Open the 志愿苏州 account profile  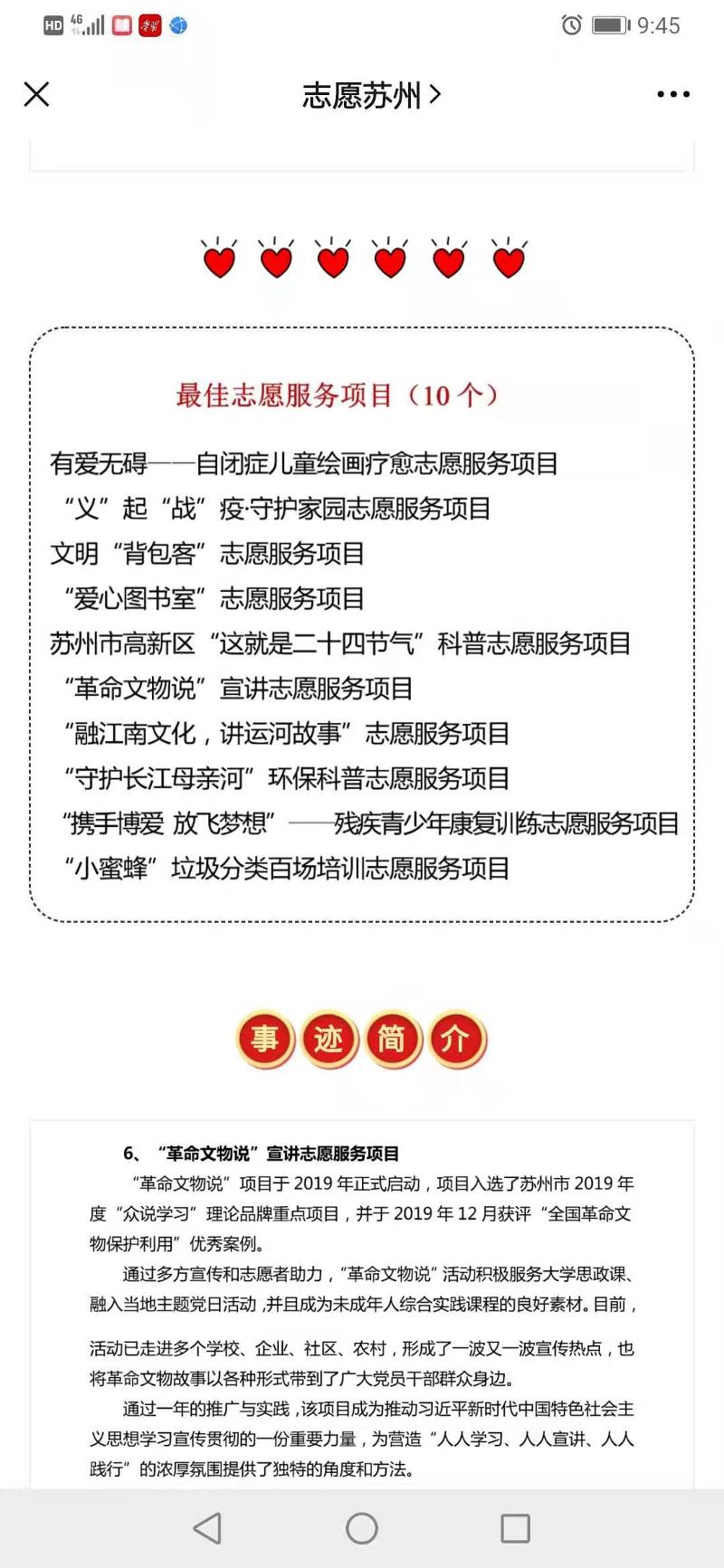[x=371, y=95]
